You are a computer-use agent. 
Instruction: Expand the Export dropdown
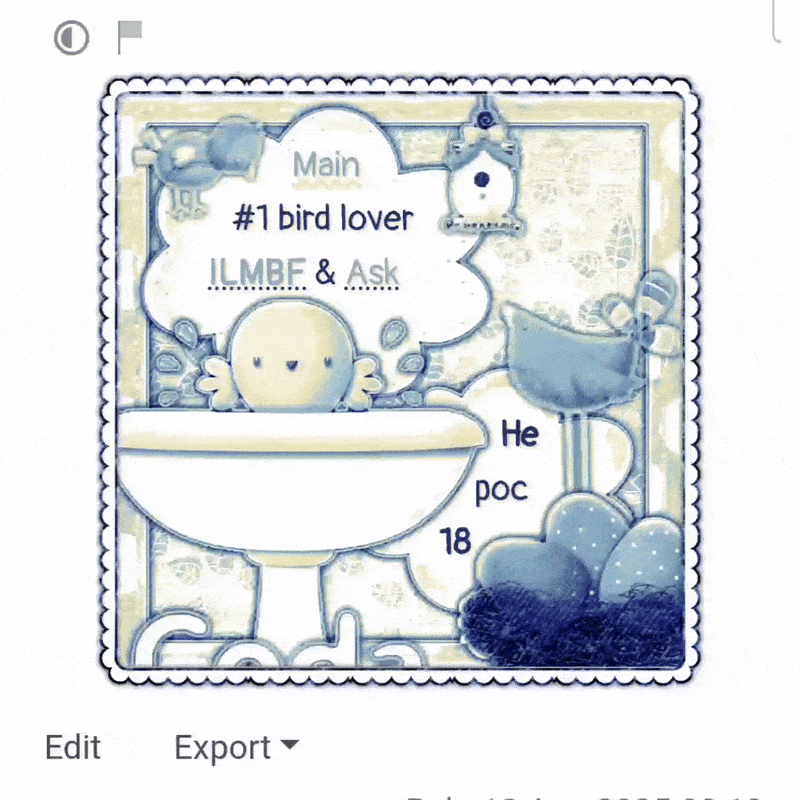click(x=236, y=747)
